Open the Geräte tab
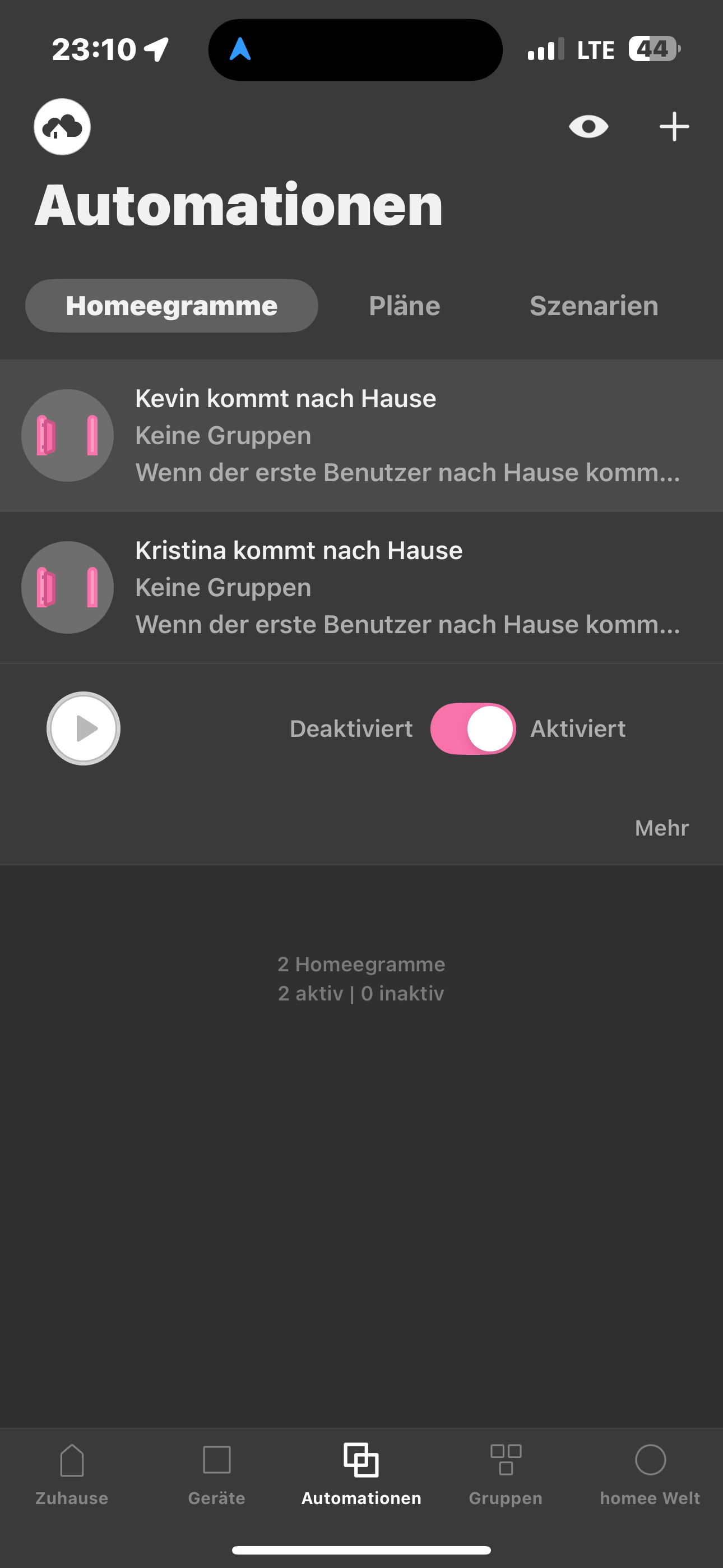Image resolution: width=723 pixels, height=1568 pixels. click(x=217, y=1474)
